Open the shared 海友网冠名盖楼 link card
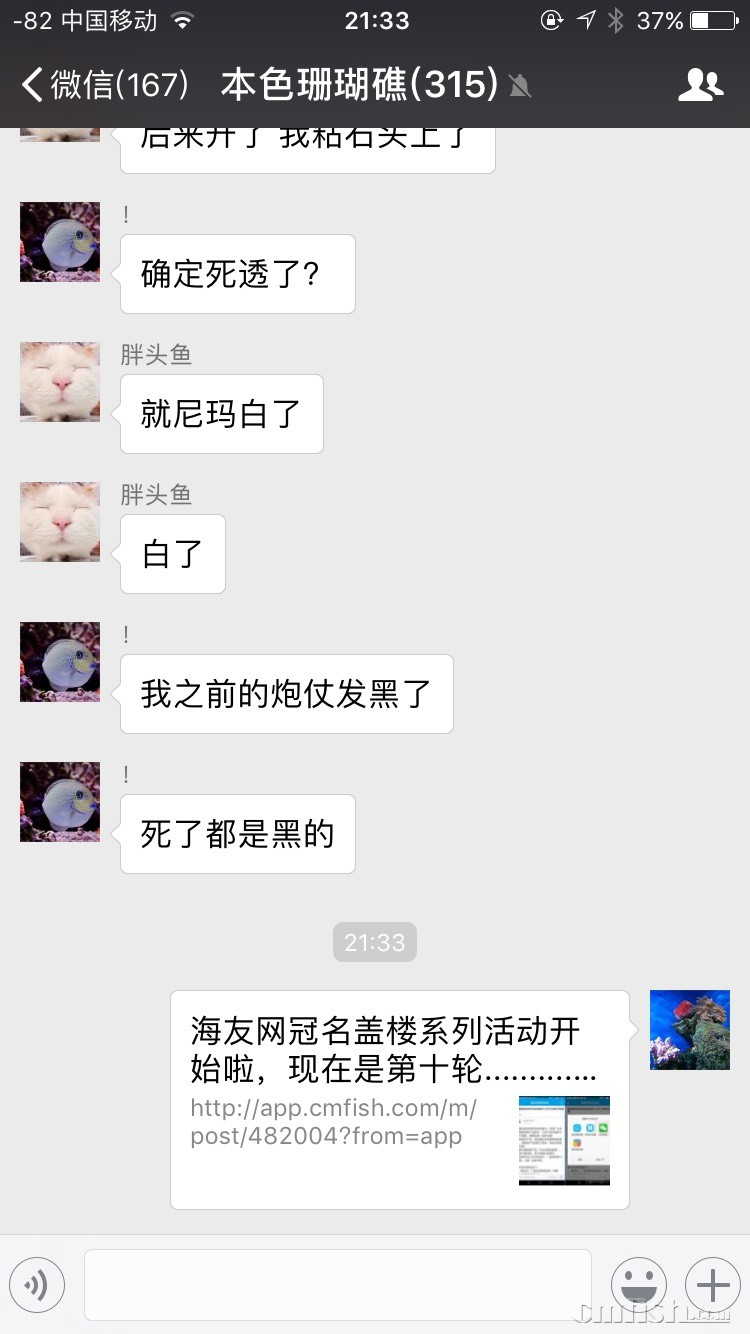 pyautogui.click(x=399, y=1099)
